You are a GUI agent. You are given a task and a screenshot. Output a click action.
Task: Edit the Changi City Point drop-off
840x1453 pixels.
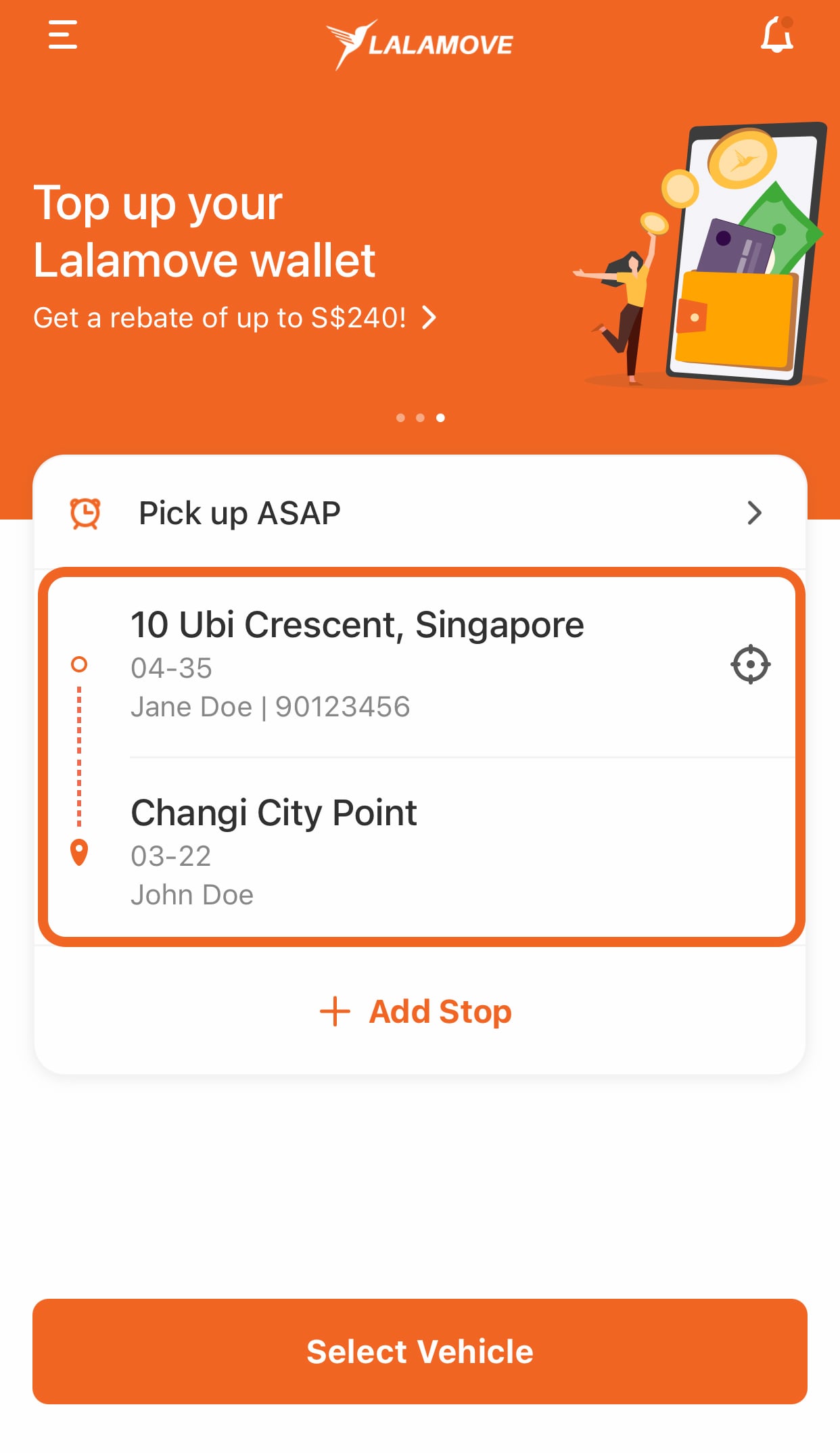(274, 850)
